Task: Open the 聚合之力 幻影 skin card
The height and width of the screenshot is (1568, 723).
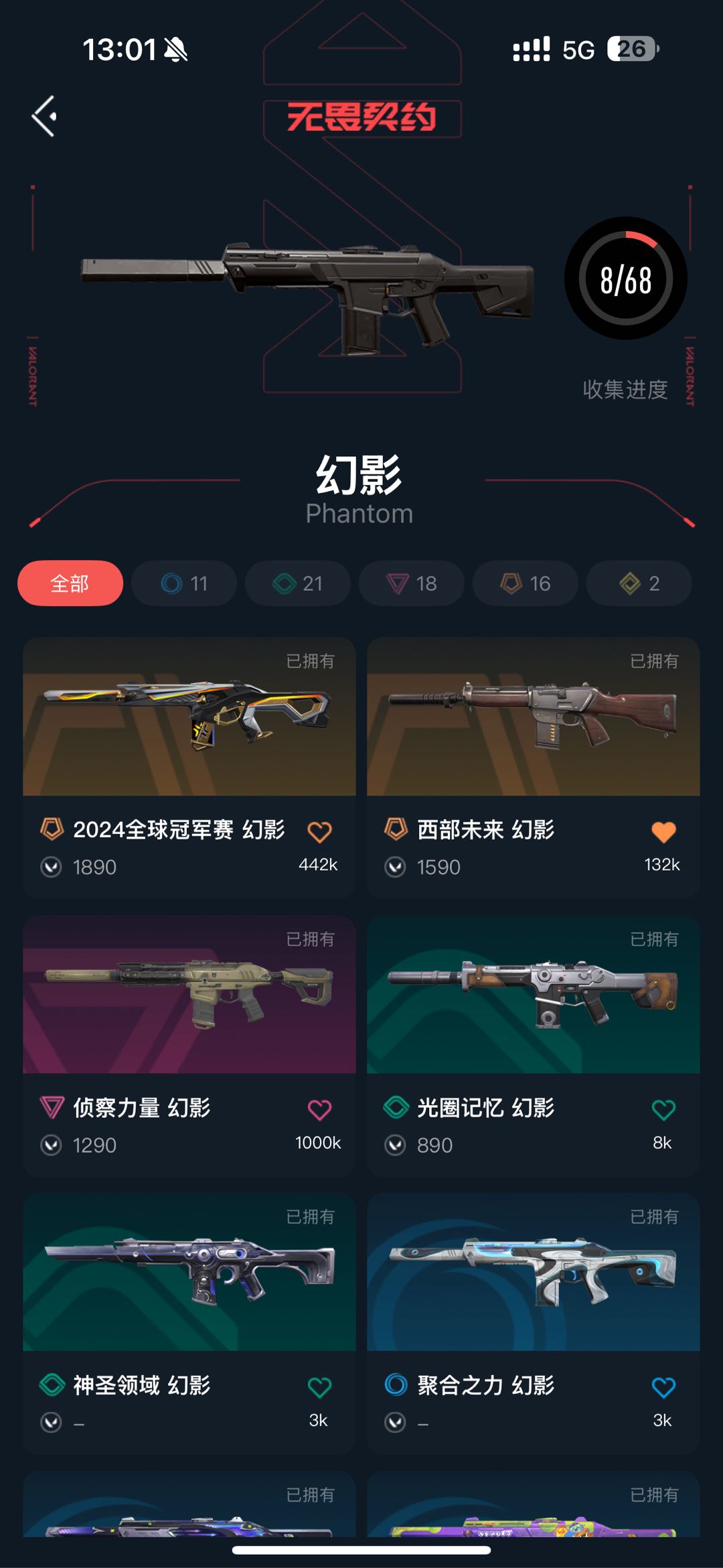Action: tap(534, 1273)
